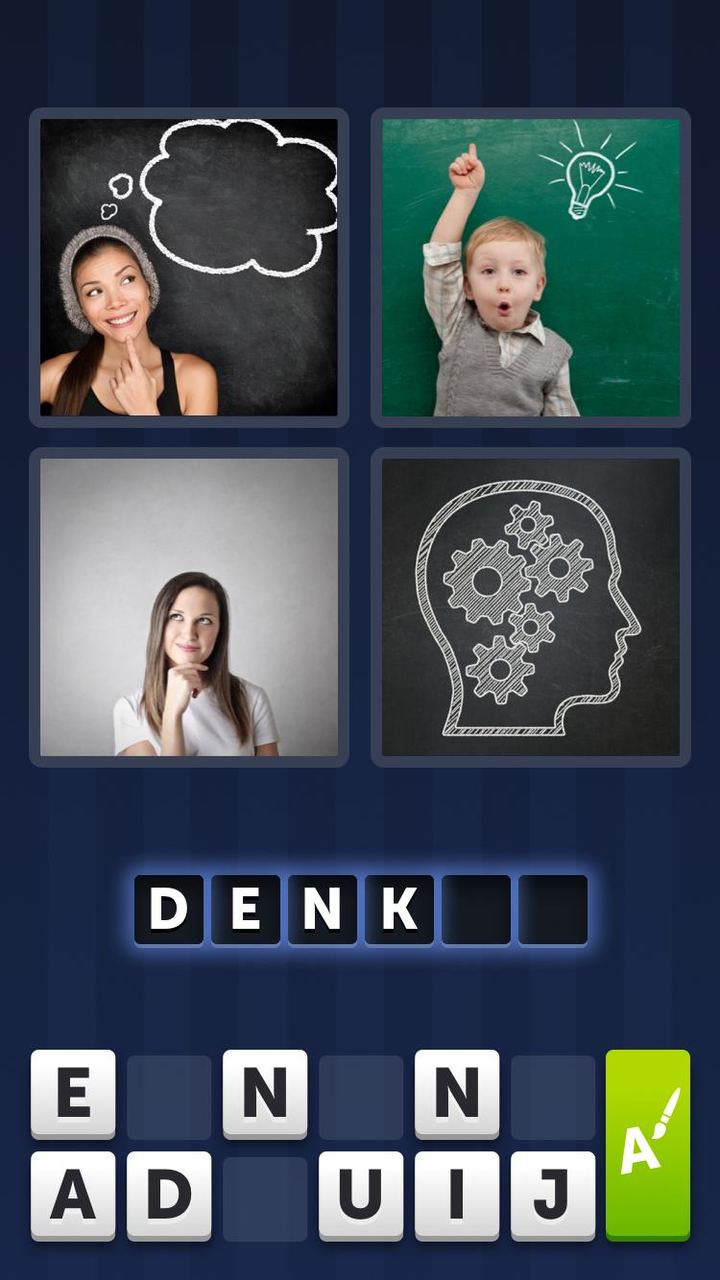Image resolution: width=720 pixels, height=1280 pixels.
Task: Take the N out of the answer row
Action: [322, 909]
